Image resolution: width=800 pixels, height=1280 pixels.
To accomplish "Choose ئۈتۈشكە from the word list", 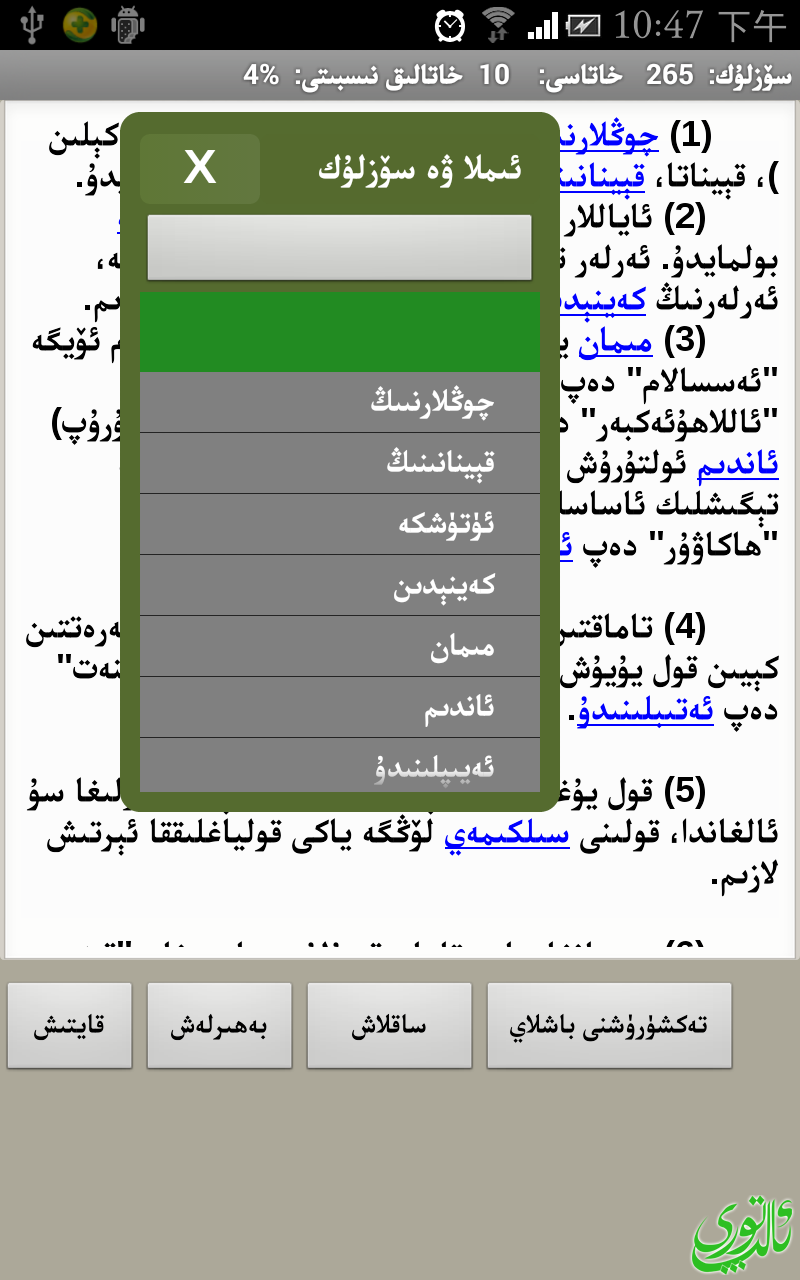I will [339, 524].
